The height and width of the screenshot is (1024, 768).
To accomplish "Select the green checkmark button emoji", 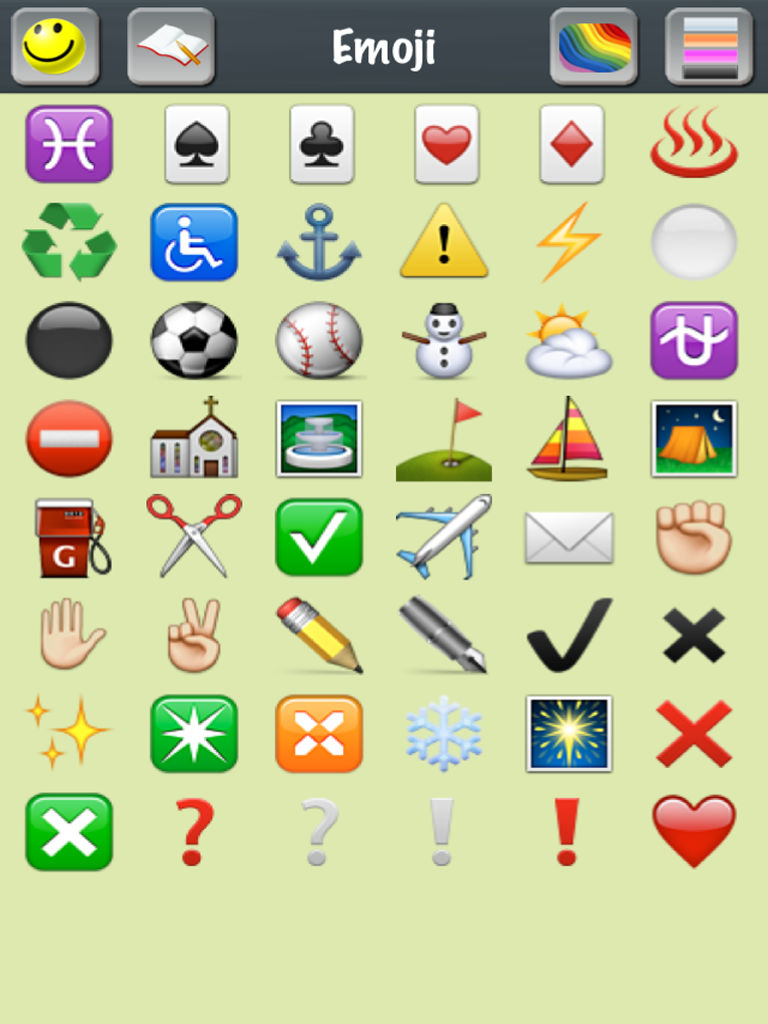I will tap(318, 535).
